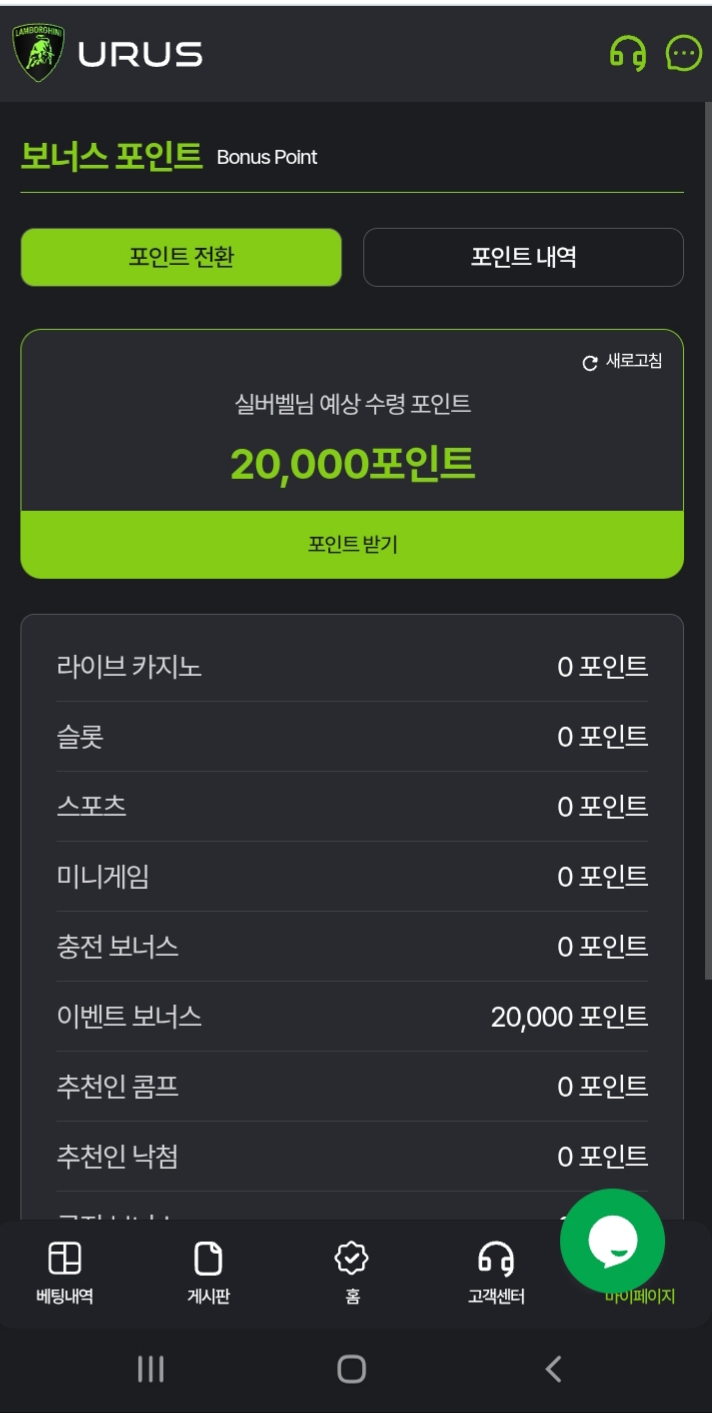712x1413 pixels.
Task: Select the 포인트 전환 tab
Action: [x=181, y=257]
